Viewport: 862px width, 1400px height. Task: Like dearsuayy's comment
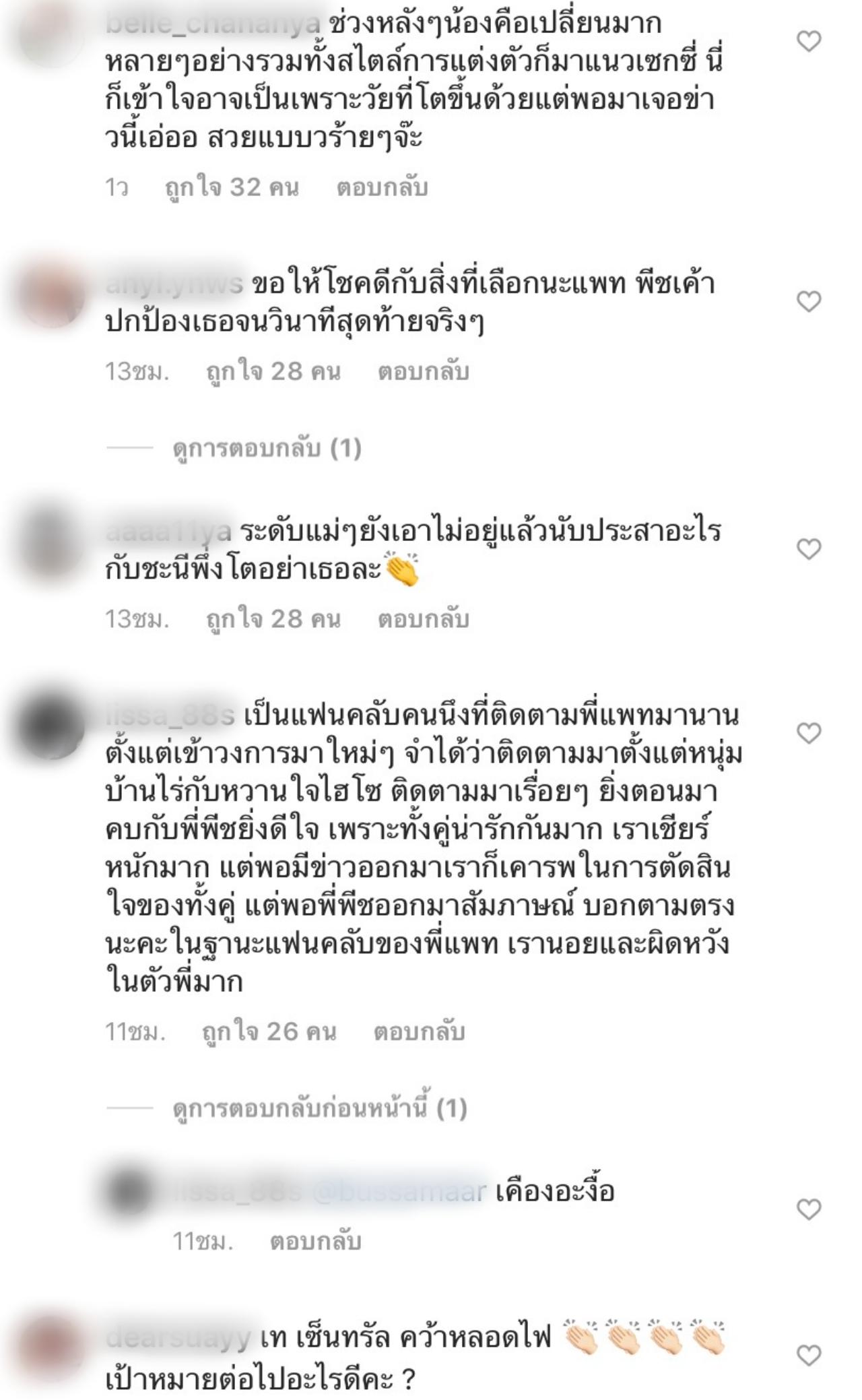coord(809,1355)
